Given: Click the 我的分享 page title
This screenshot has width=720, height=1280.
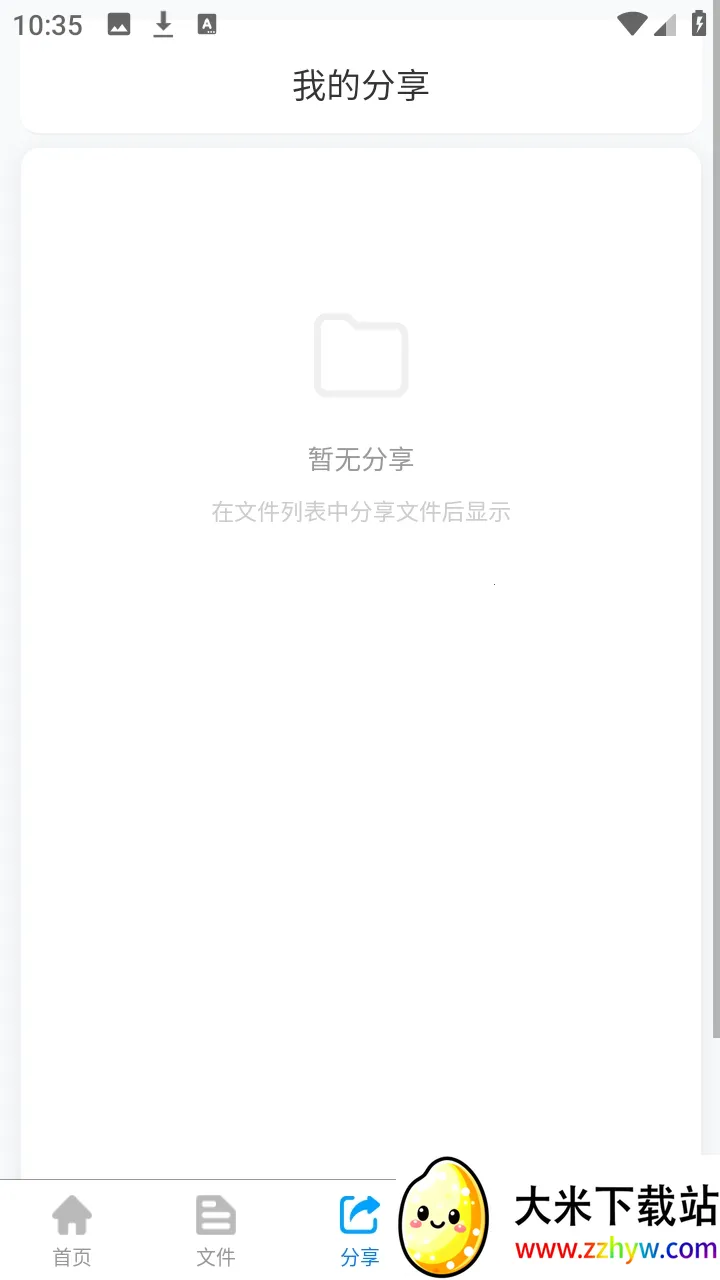Looking at the screenshot, I should (x=360, y=86).
